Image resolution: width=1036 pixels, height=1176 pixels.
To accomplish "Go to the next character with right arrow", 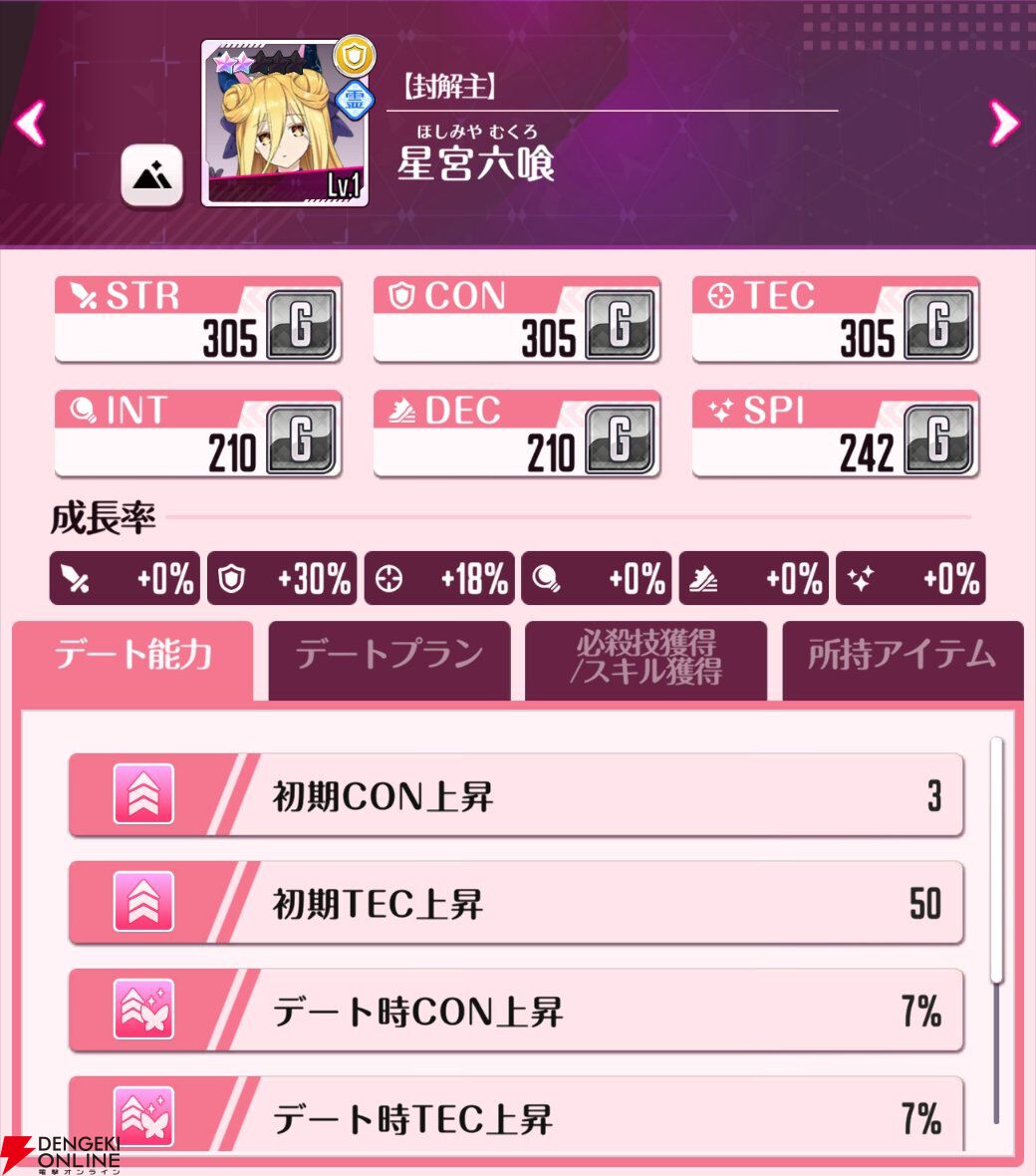I will 1003,124.
